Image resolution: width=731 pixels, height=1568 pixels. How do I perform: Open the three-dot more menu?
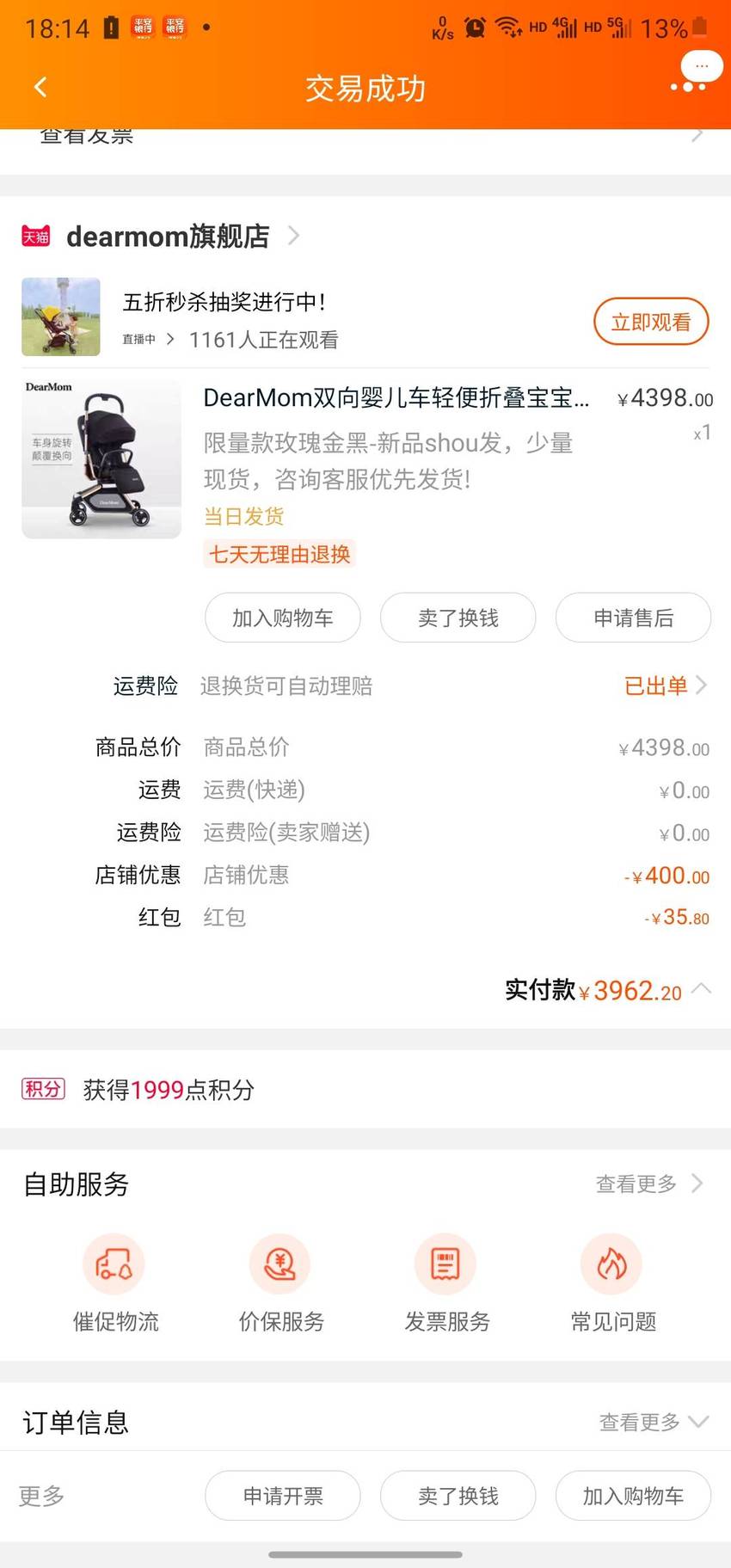[688, 87]
